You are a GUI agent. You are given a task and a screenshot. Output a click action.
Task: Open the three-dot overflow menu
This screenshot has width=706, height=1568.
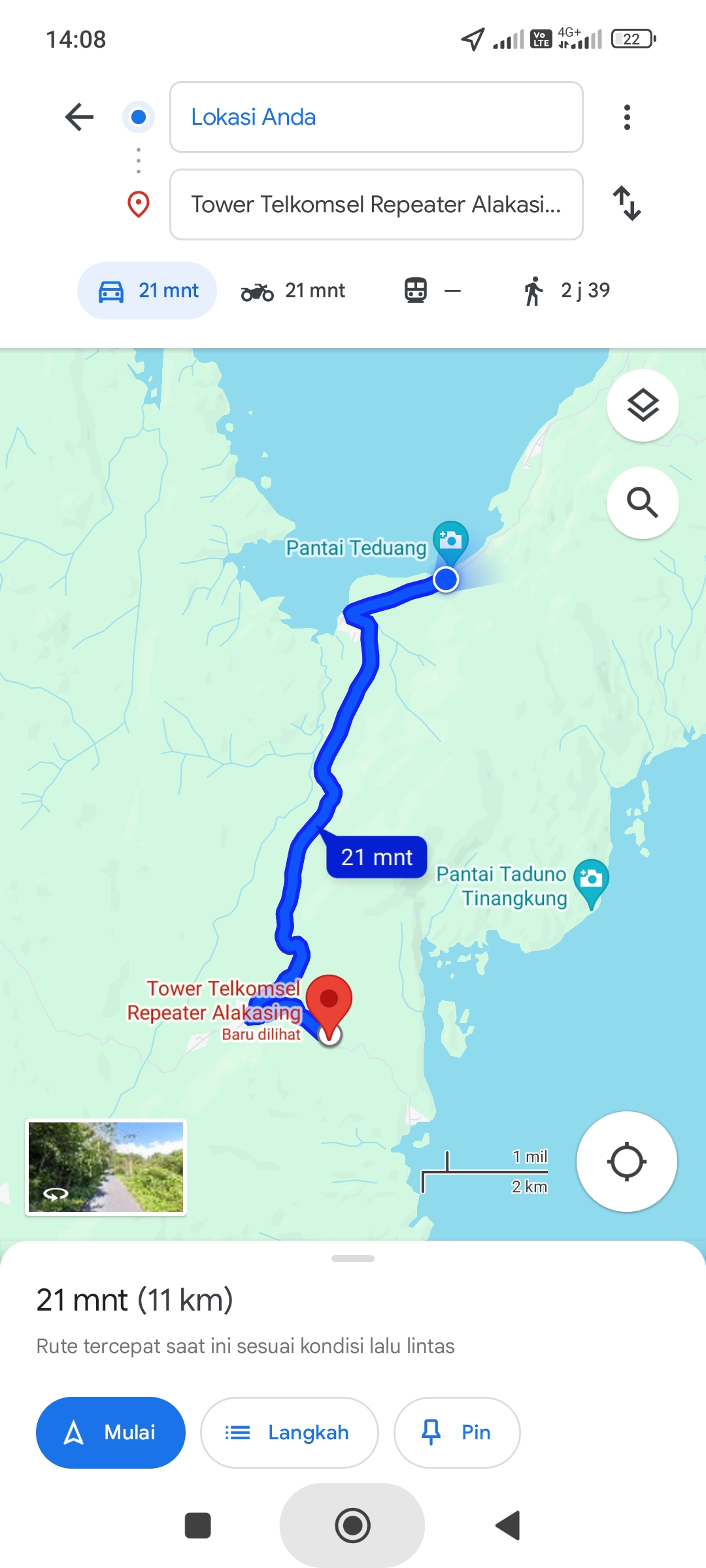point(627,117)
